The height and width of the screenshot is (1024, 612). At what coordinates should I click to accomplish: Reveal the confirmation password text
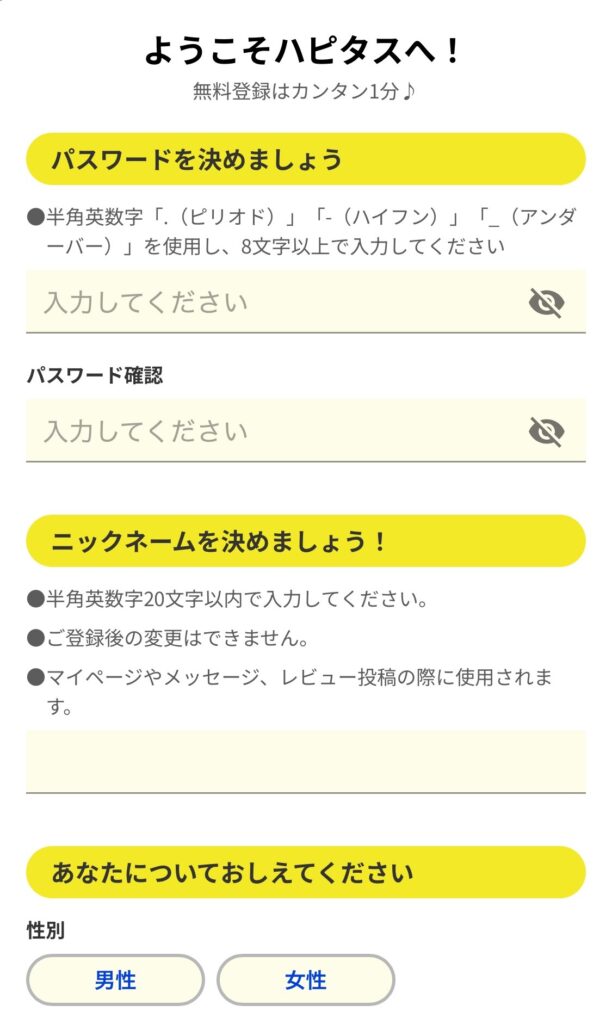(x=546, y=431)
